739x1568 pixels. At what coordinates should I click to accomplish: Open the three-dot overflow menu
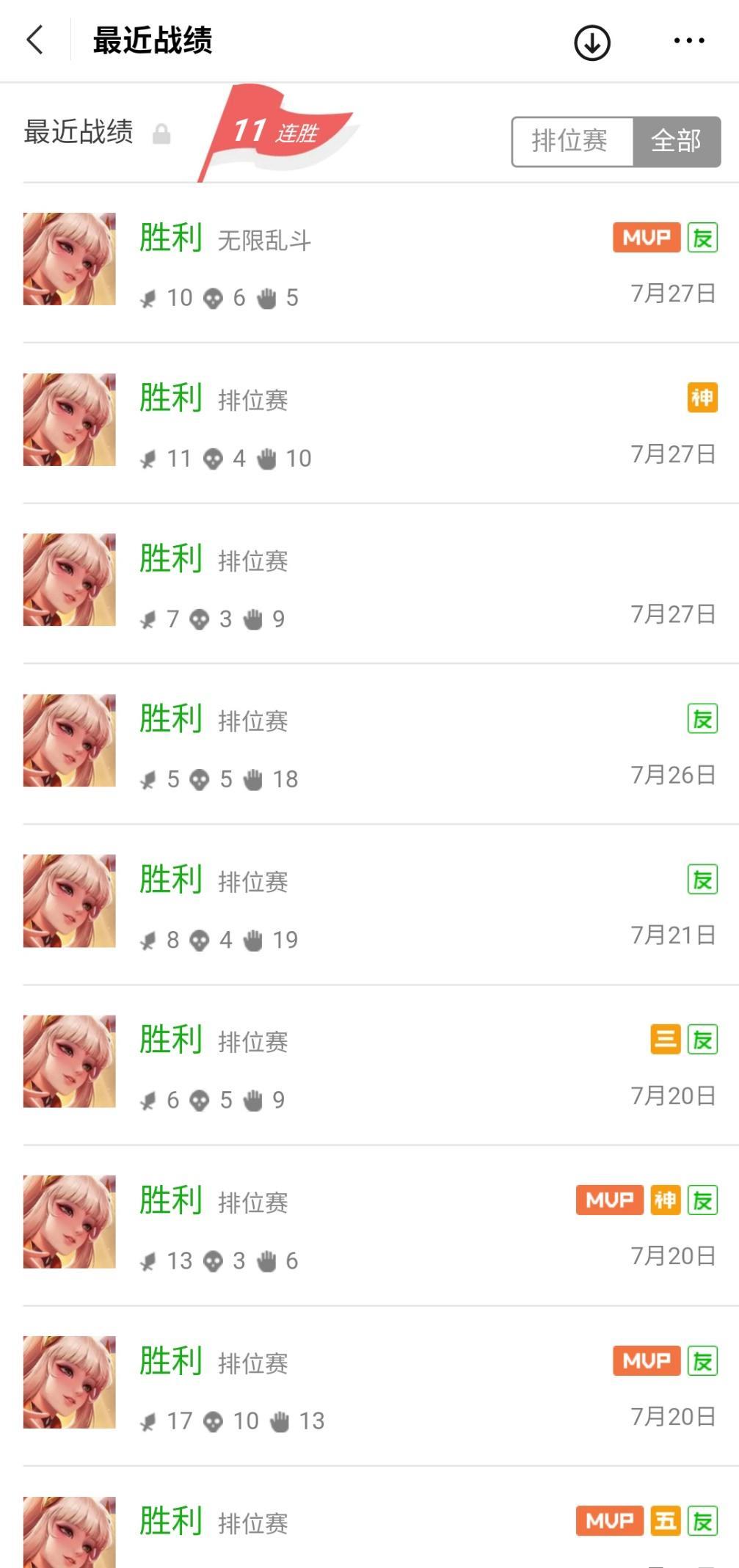(688, 41)
